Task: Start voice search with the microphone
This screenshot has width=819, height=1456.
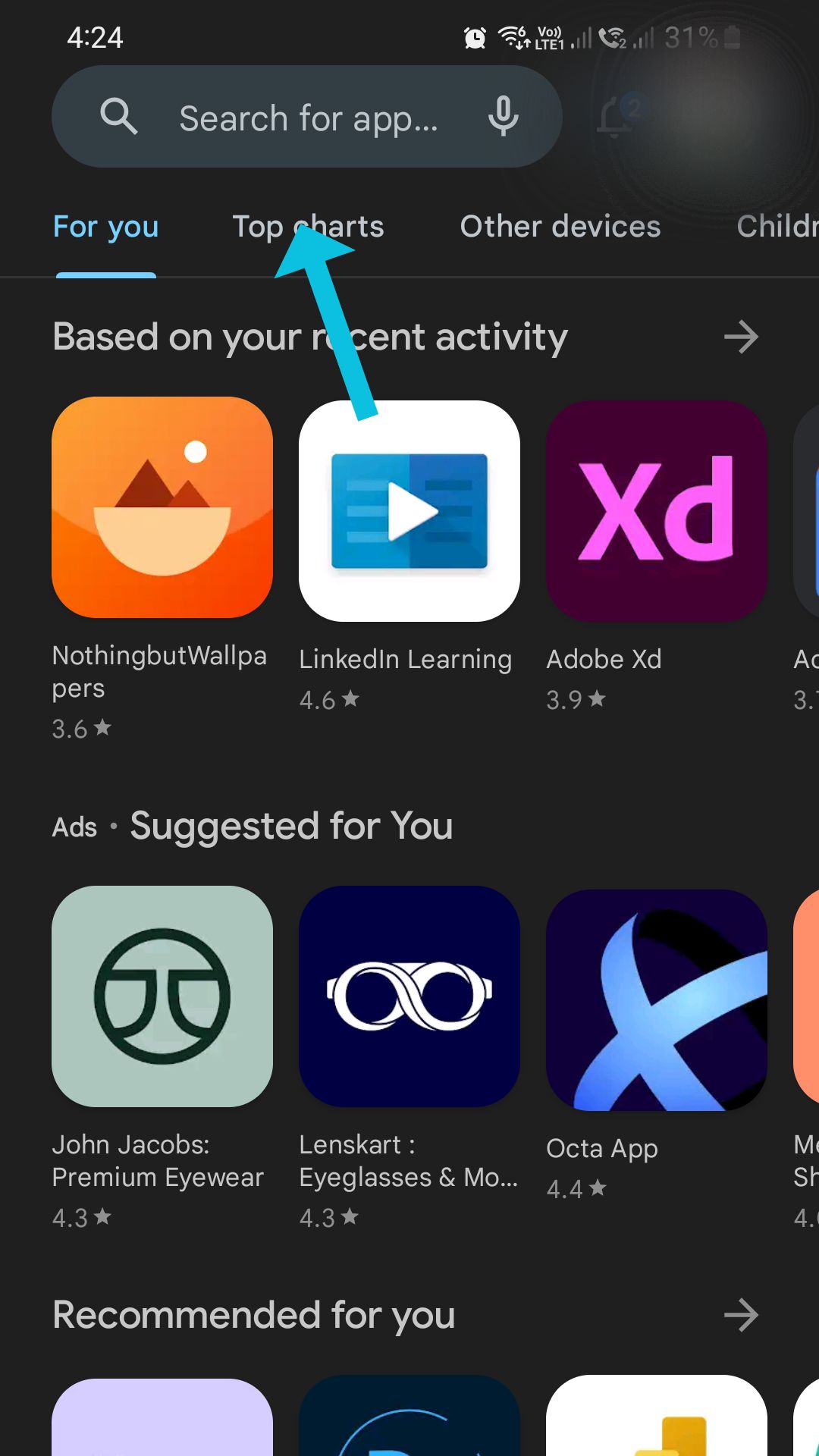Action: (x=503, y=117)
